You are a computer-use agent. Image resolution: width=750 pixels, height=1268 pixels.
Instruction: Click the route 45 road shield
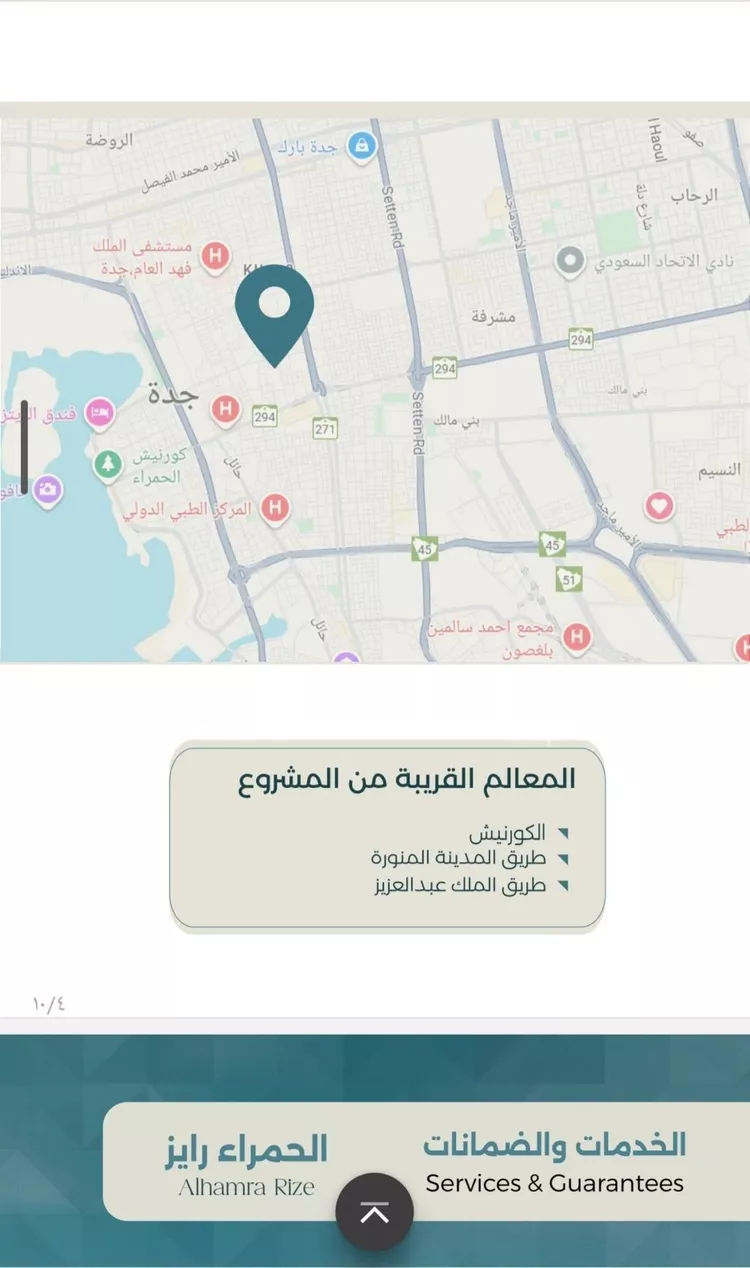423,549
